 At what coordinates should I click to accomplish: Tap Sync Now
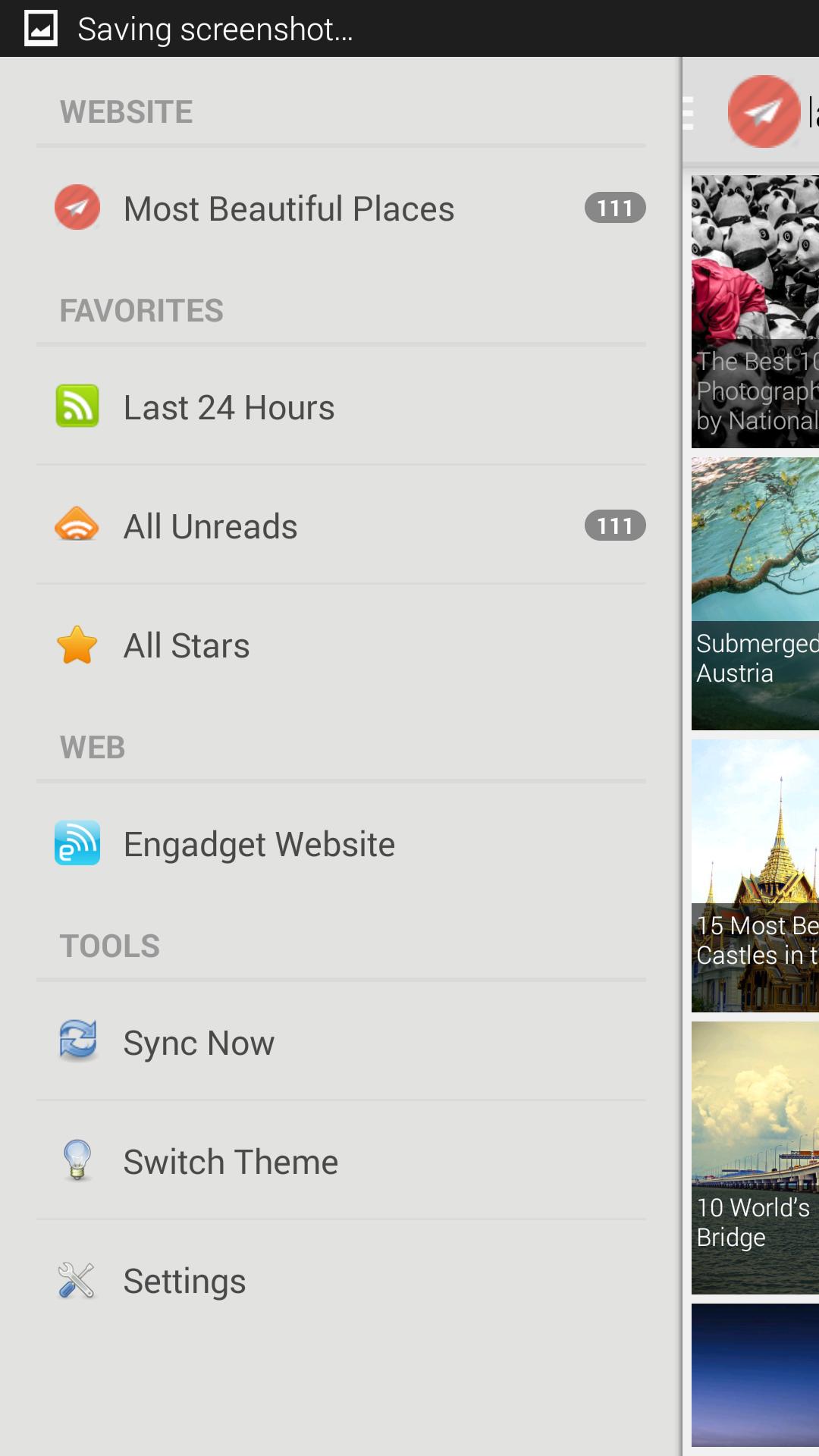point(199,1043)
